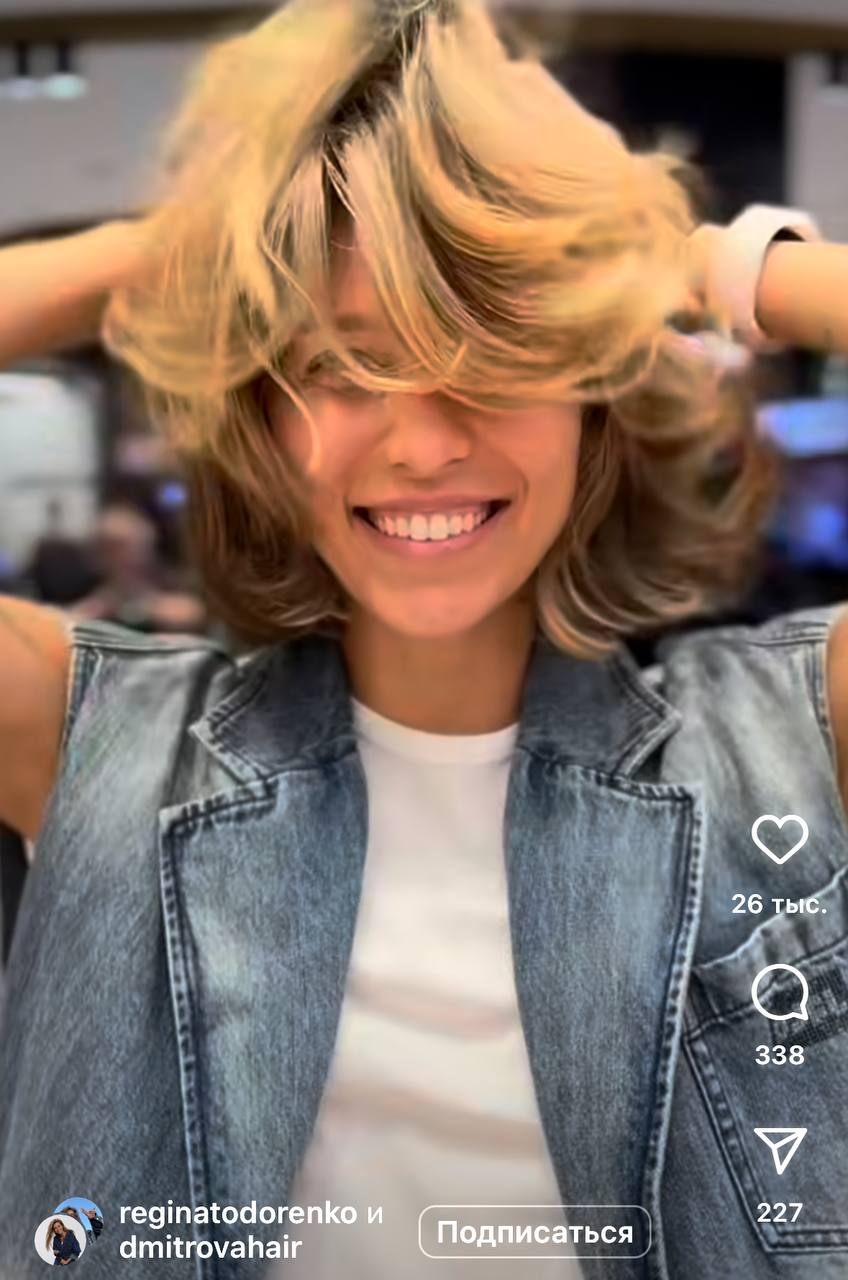Like this reel with the heart icon
Image resolution: width=848 pixels, height=1280 pixels.
(779, 838)
